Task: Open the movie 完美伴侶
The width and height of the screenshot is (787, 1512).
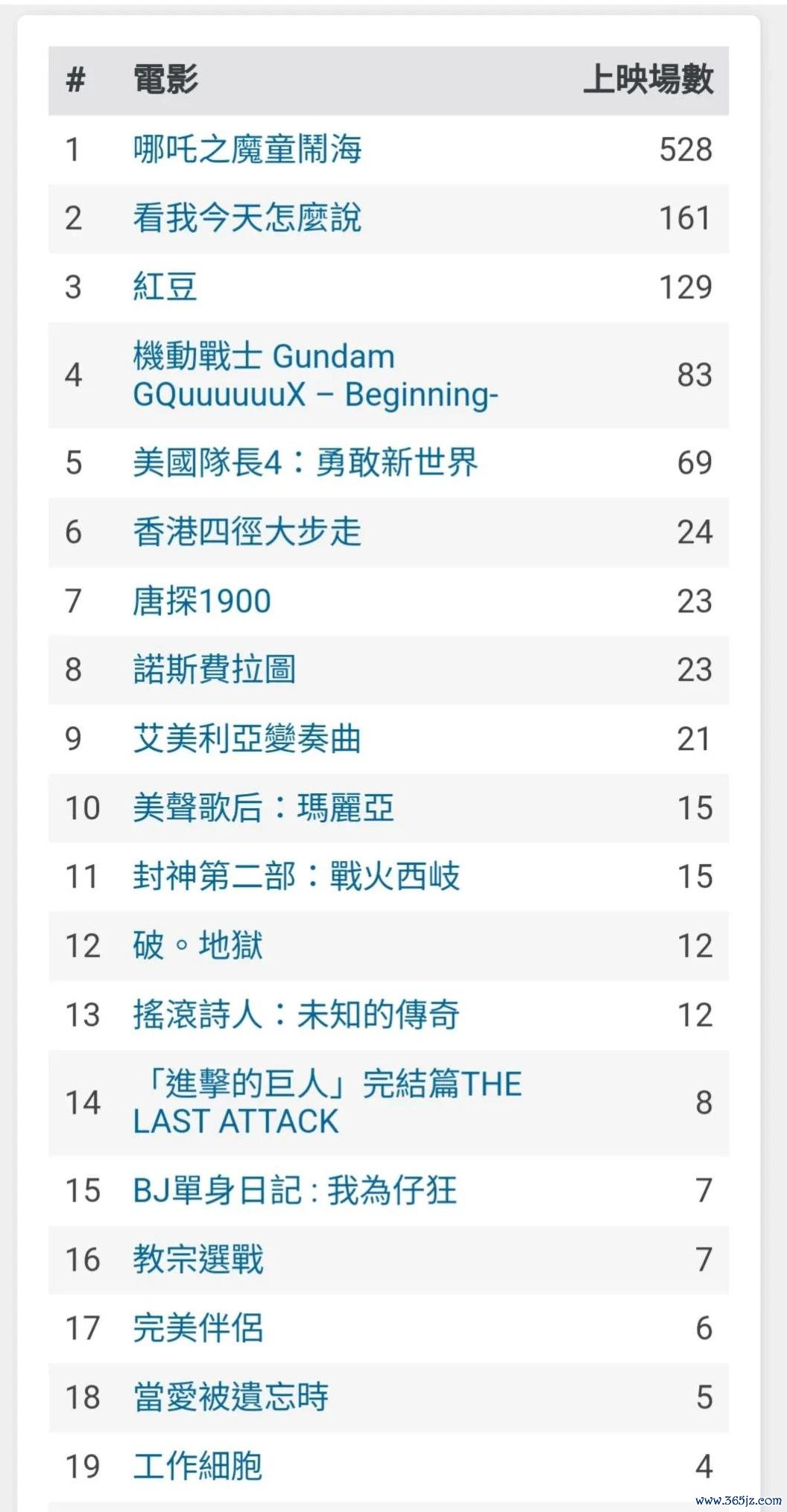Action: [198, 1328]
